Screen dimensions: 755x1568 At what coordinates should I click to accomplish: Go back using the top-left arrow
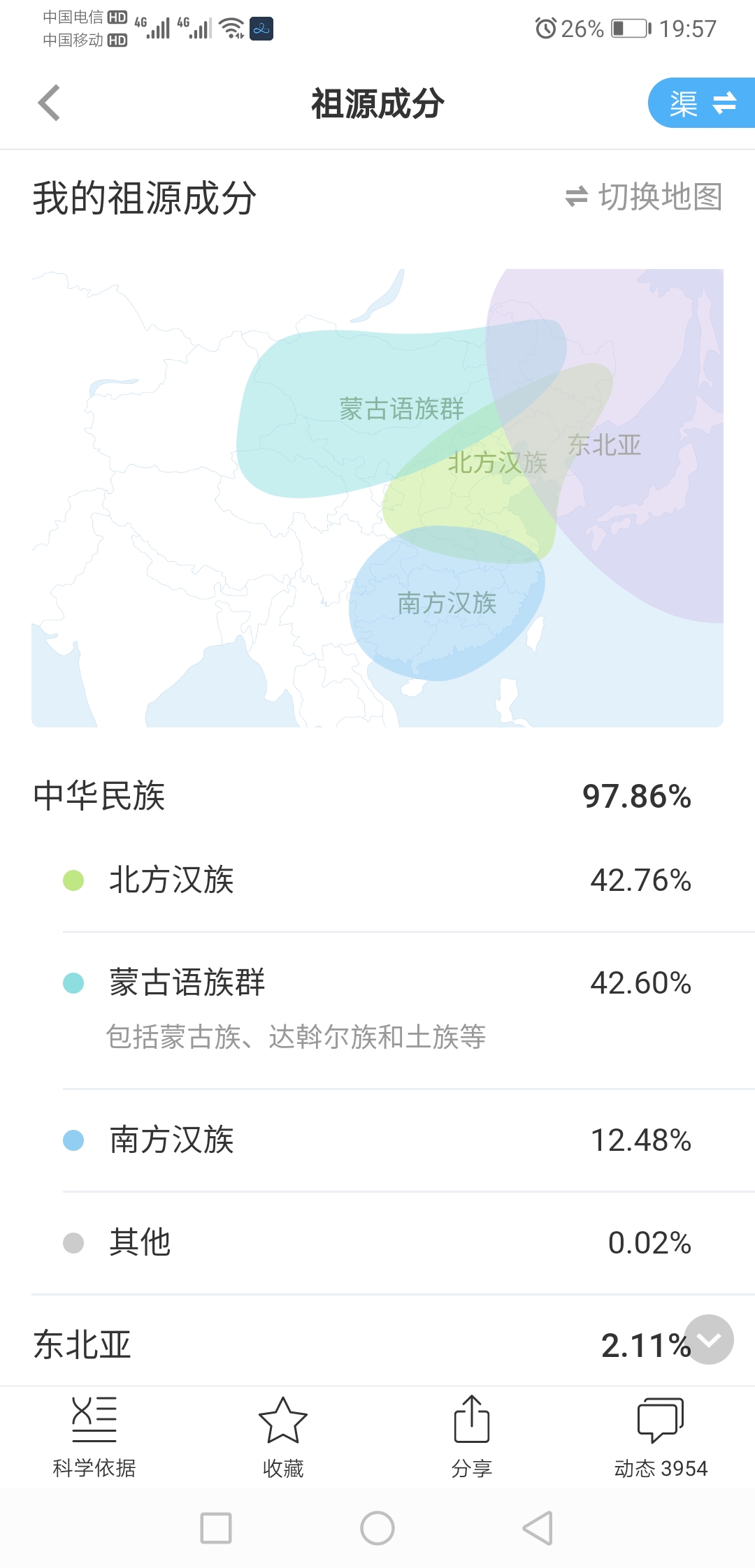click(x=49, y=103)
